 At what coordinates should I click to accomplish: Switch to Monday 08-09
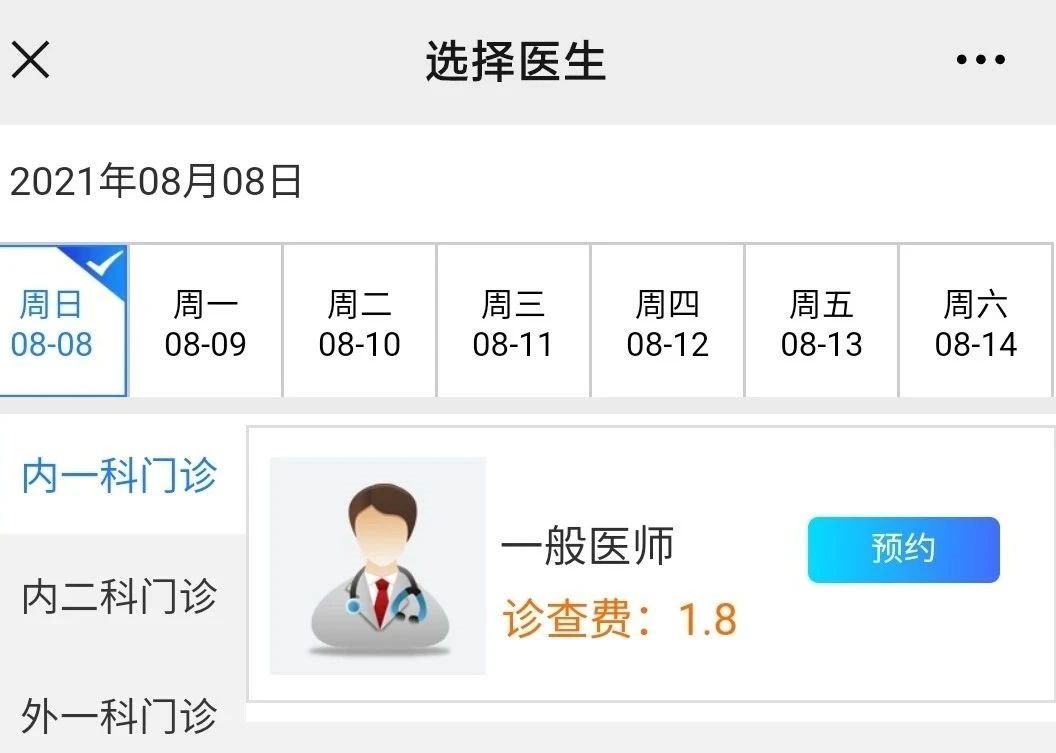pos(206,322)
